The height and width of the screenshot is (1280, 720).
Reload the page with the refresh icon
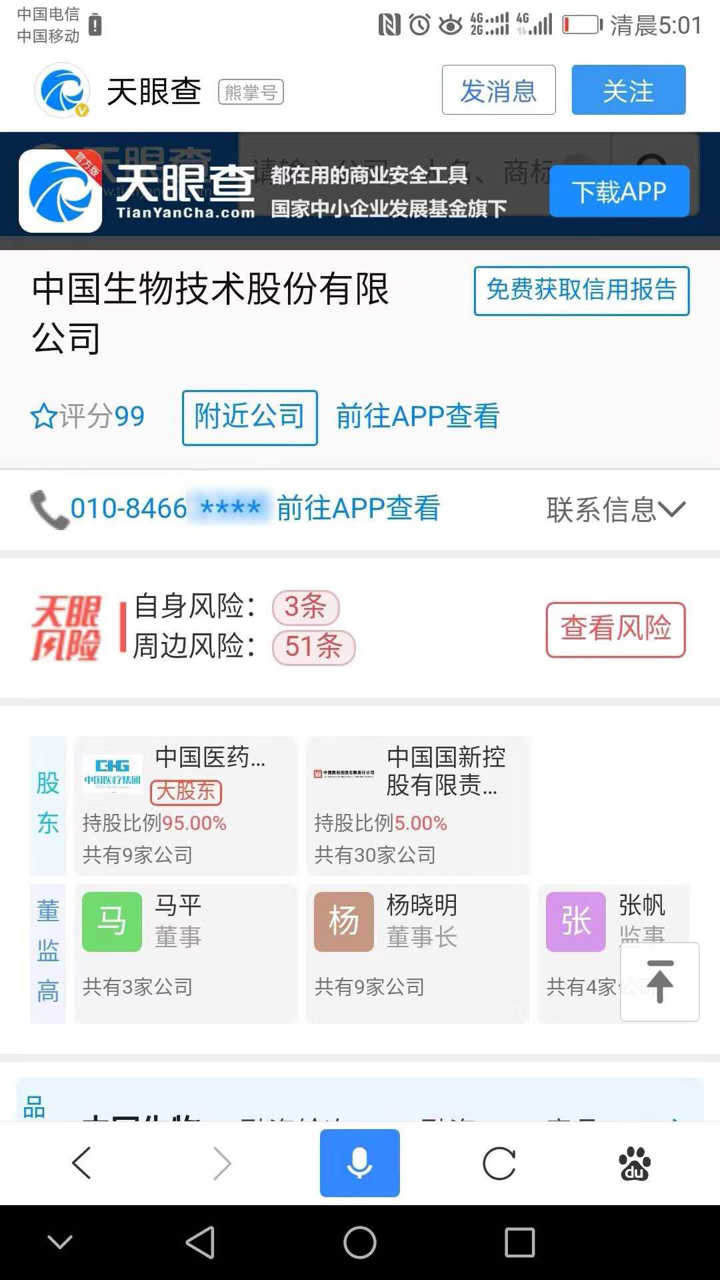coord(499,1163)
